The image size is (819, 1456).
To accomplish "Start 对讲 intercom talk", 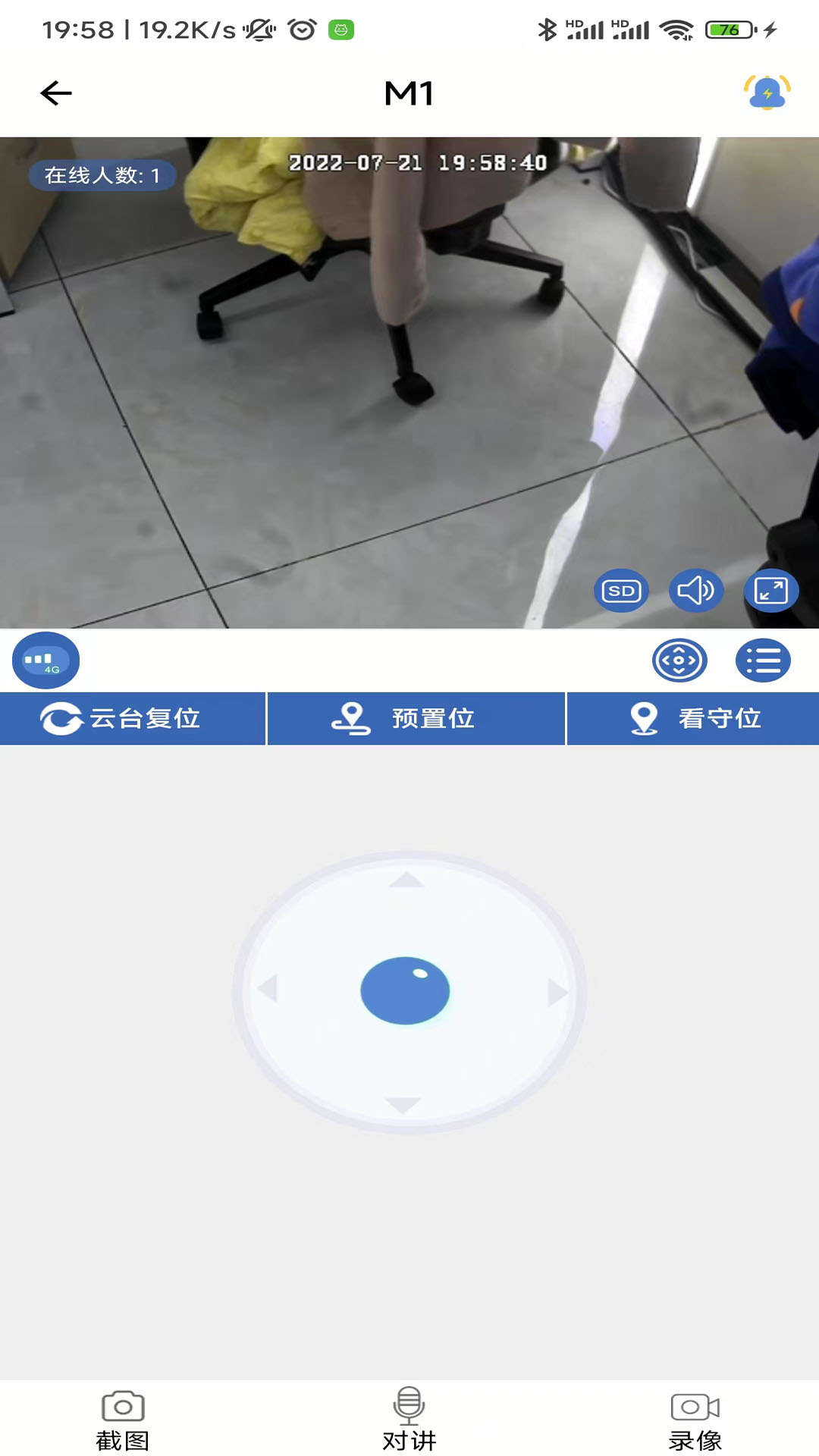I will [x=409, y=1420].
